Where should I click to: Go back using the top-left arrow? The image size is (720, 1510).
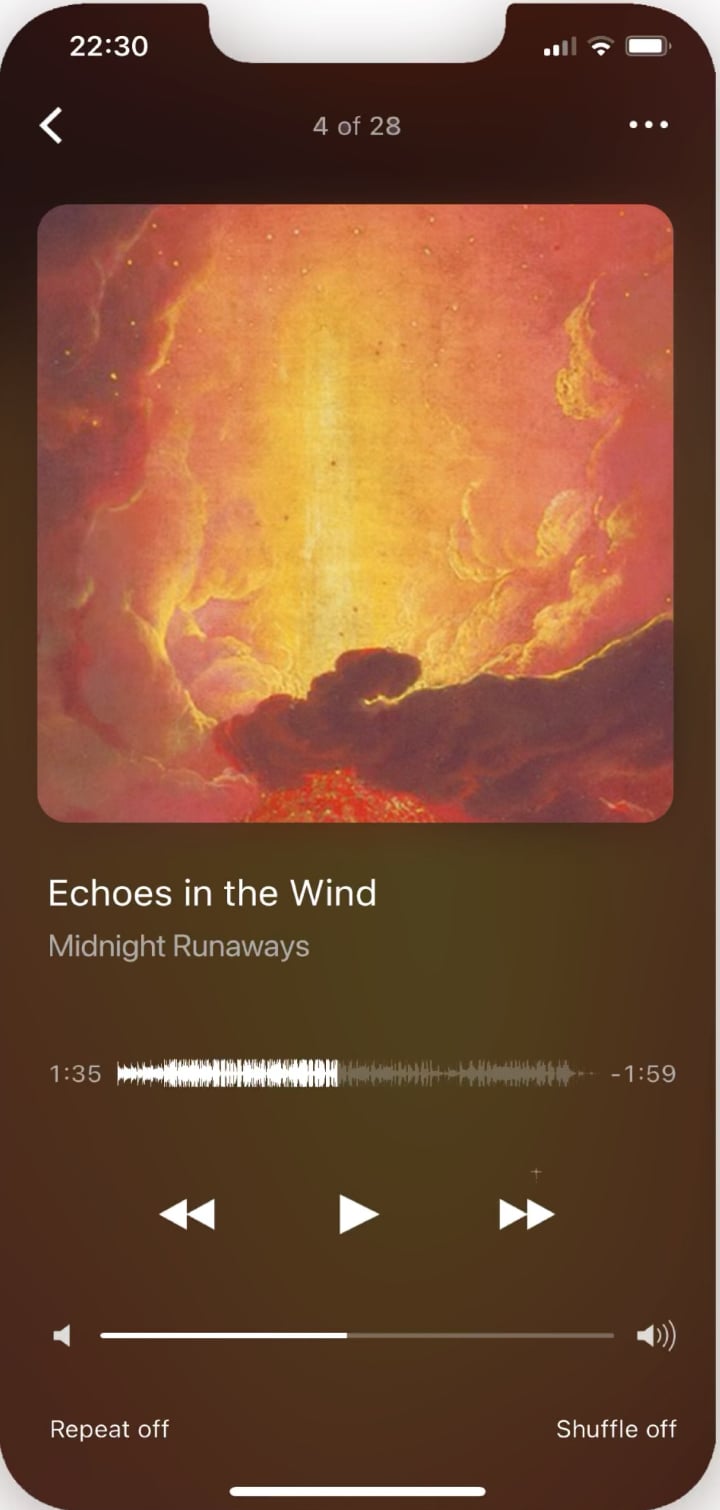tap(51, 126)
